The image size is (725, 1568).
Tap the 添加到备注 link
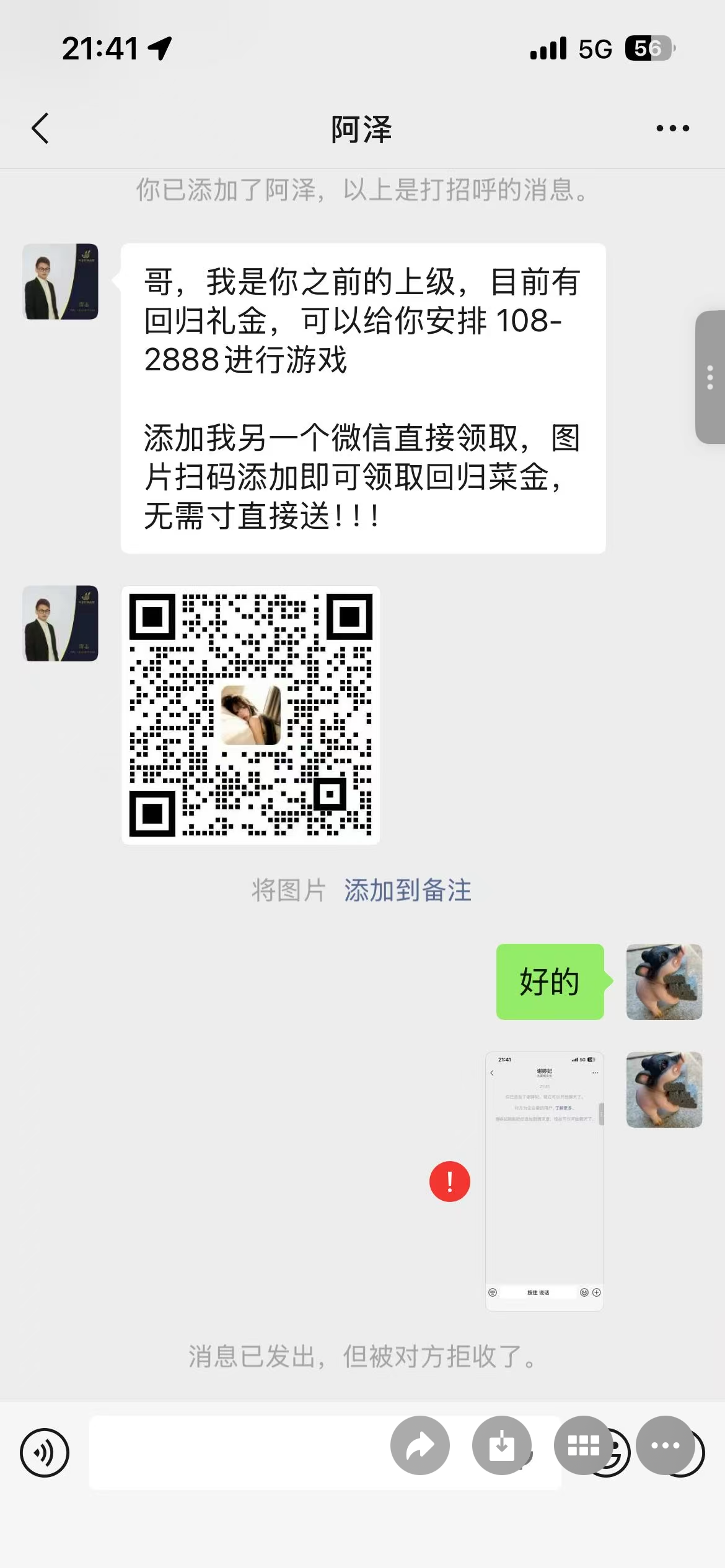(x=408, y=891)
